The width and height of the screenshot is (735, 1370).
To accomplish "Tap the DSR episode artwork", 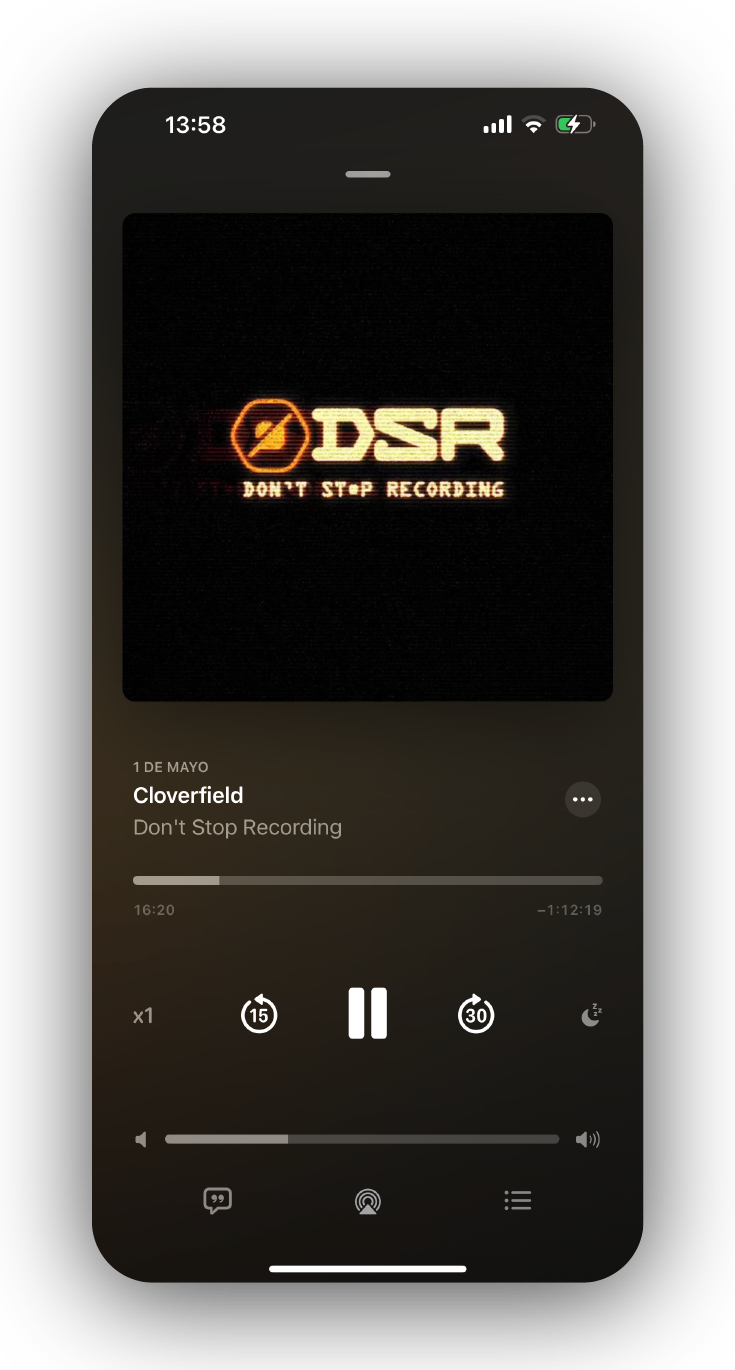I will click(367, 457).
